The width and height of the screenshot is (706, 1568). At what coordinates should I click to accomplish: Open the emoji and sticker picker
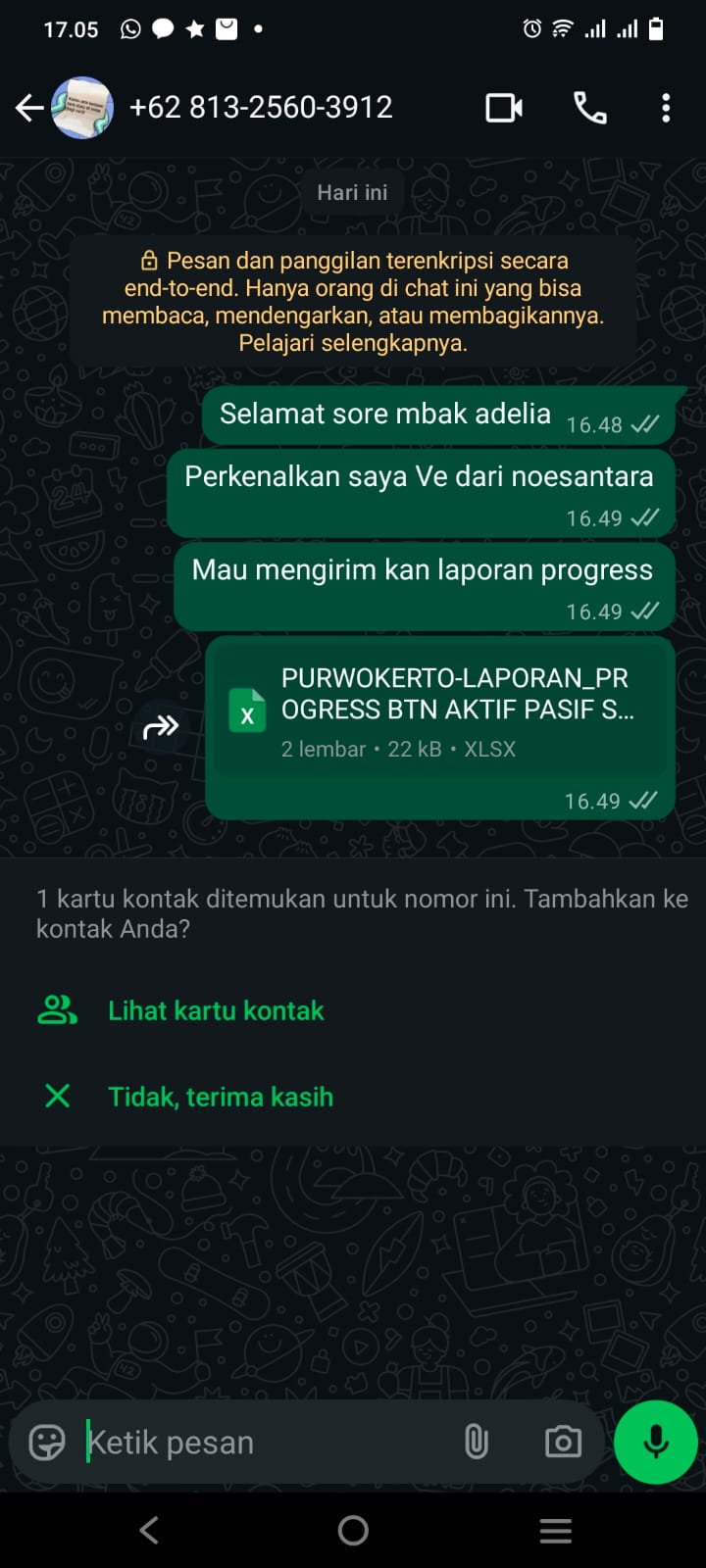(x=46, y=1443)
